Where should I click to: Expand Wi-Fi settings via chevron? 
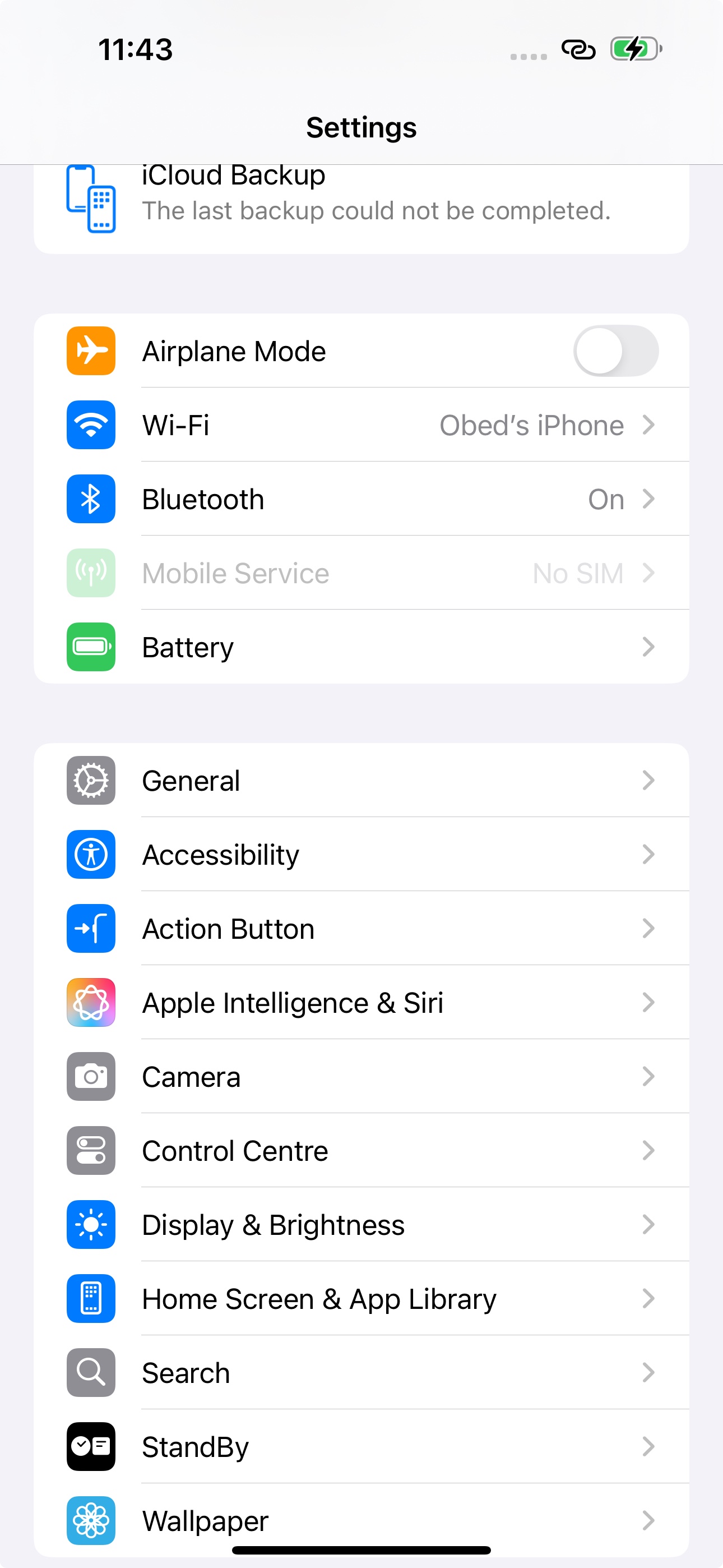[x=649, y=425]
